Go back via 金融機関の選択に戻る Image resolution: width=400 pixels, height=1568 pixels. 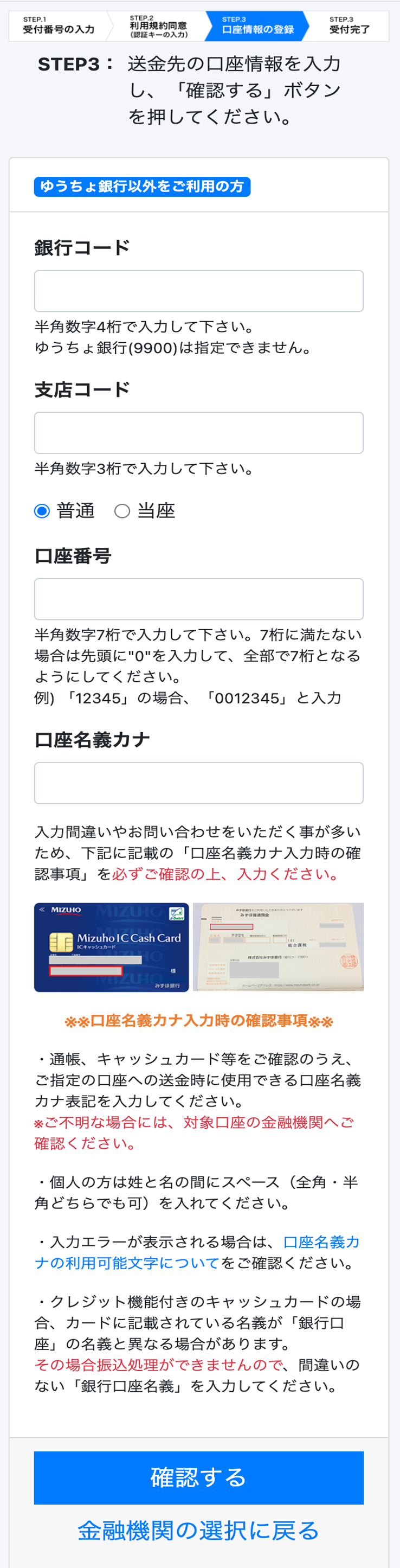point(198,1530)
